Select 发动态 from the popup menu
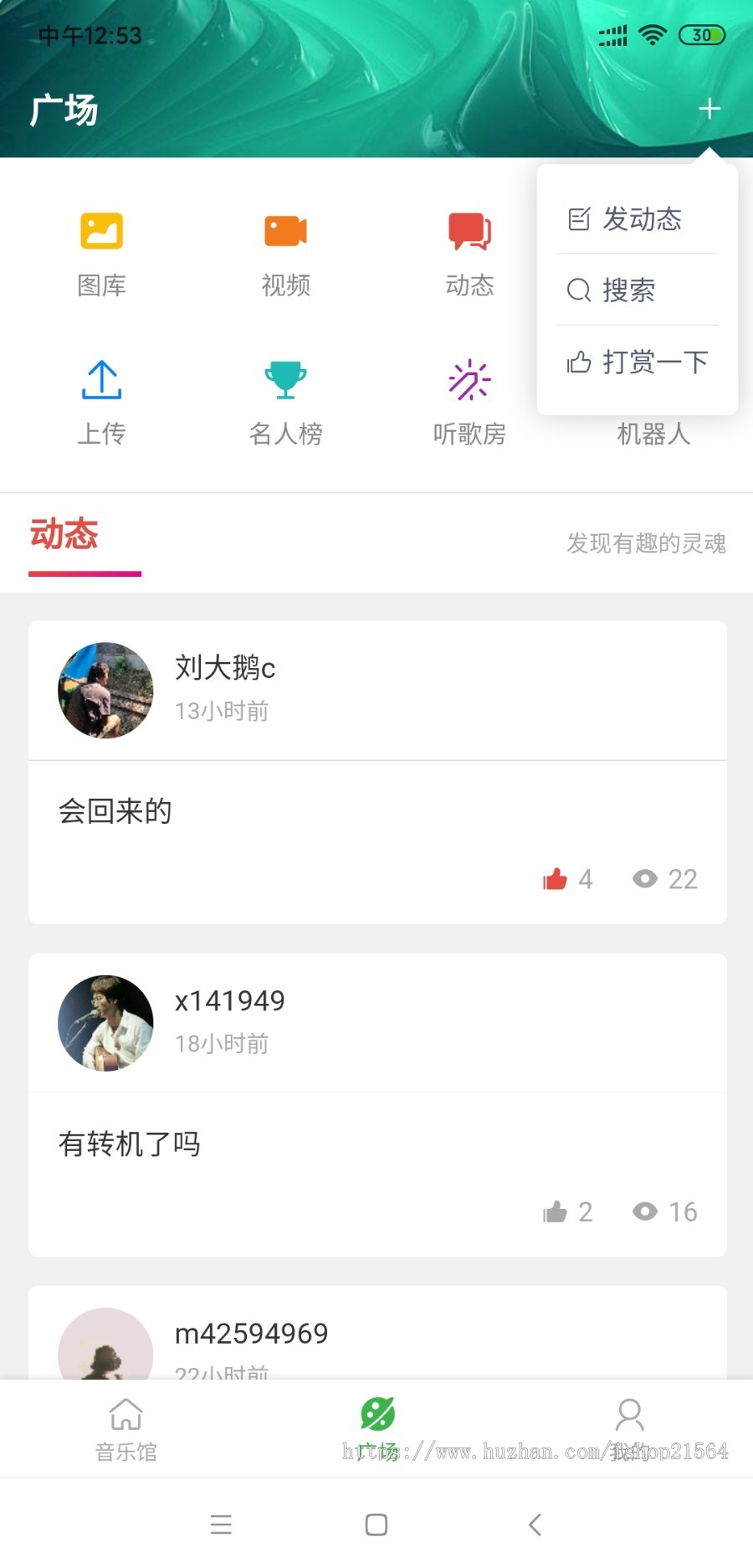The height and width of the screenshot is (1568, 753). point(641,219)
